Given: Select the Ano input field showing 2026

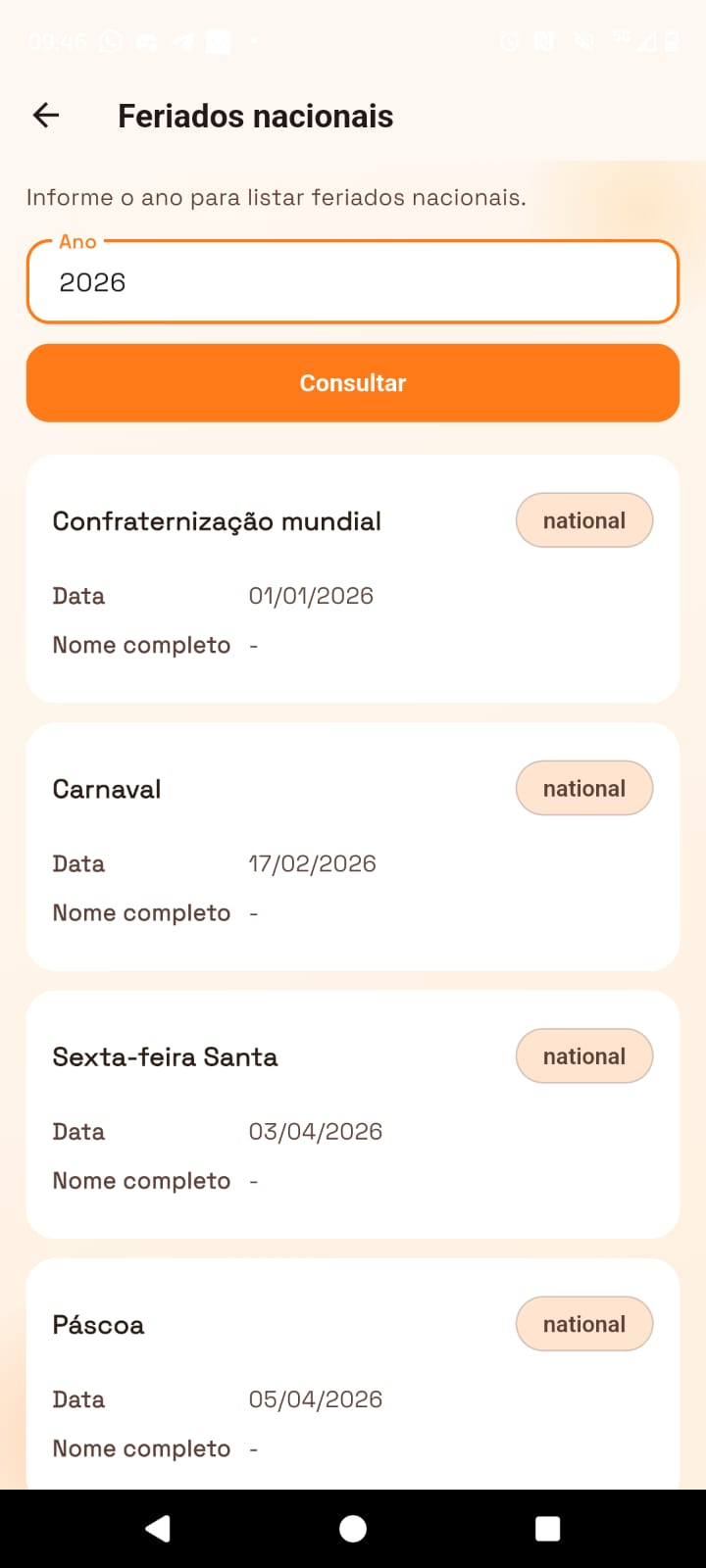Looking at the screenshot, I should click(353, 282).
